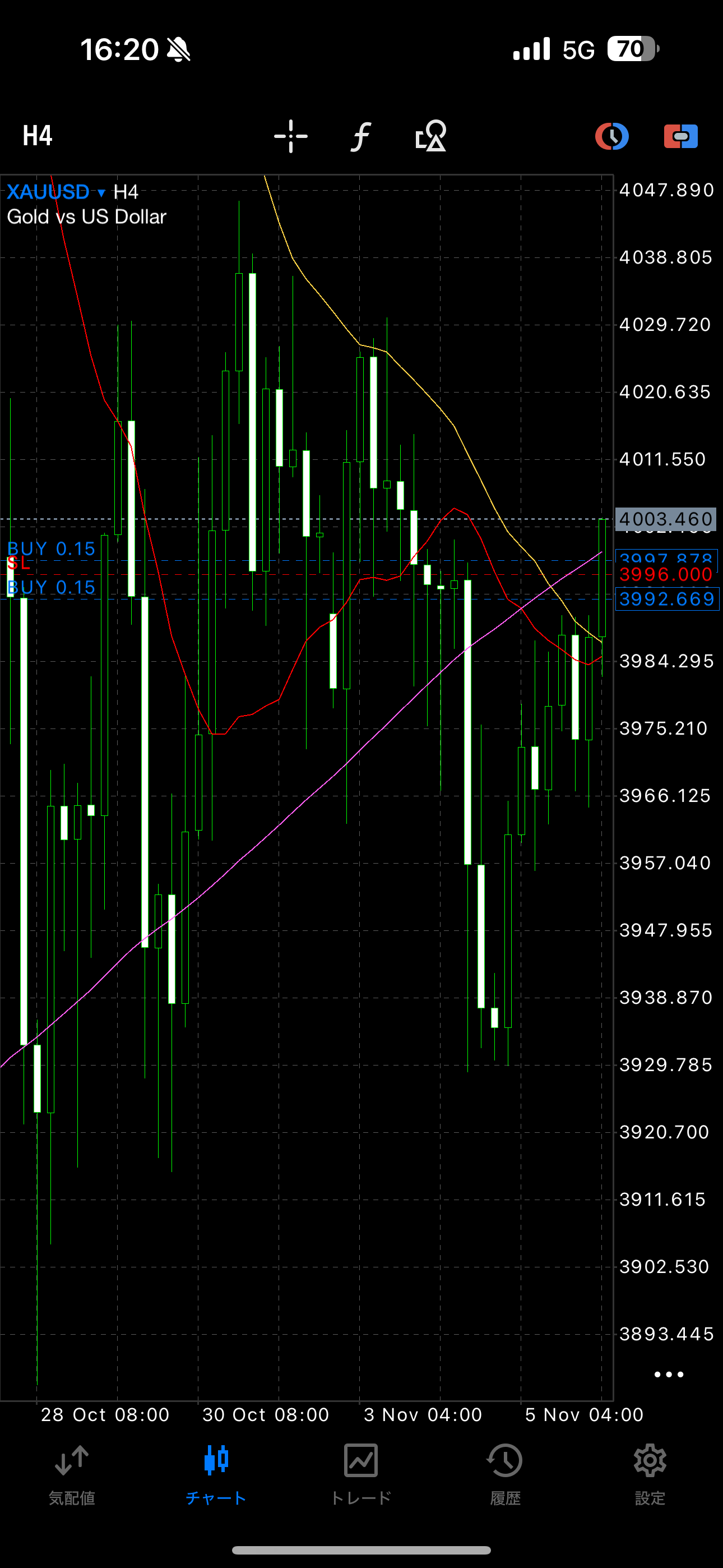
Task: Open the indicators function menu
Action: [x=361, y=136]
